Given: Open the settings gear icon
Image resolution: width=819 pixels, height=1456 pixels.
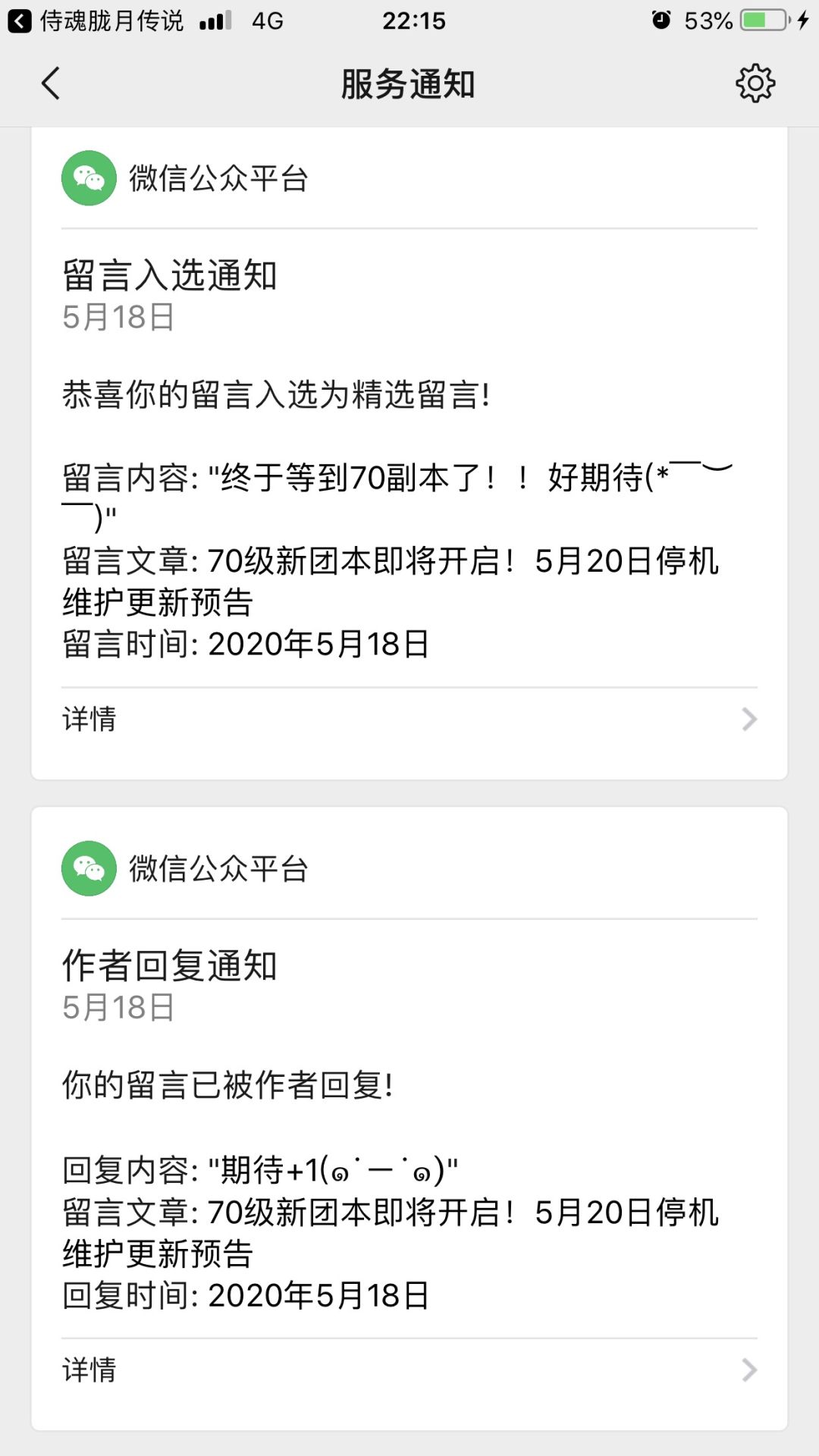Looking at the screenshot, I should [755, 83].
